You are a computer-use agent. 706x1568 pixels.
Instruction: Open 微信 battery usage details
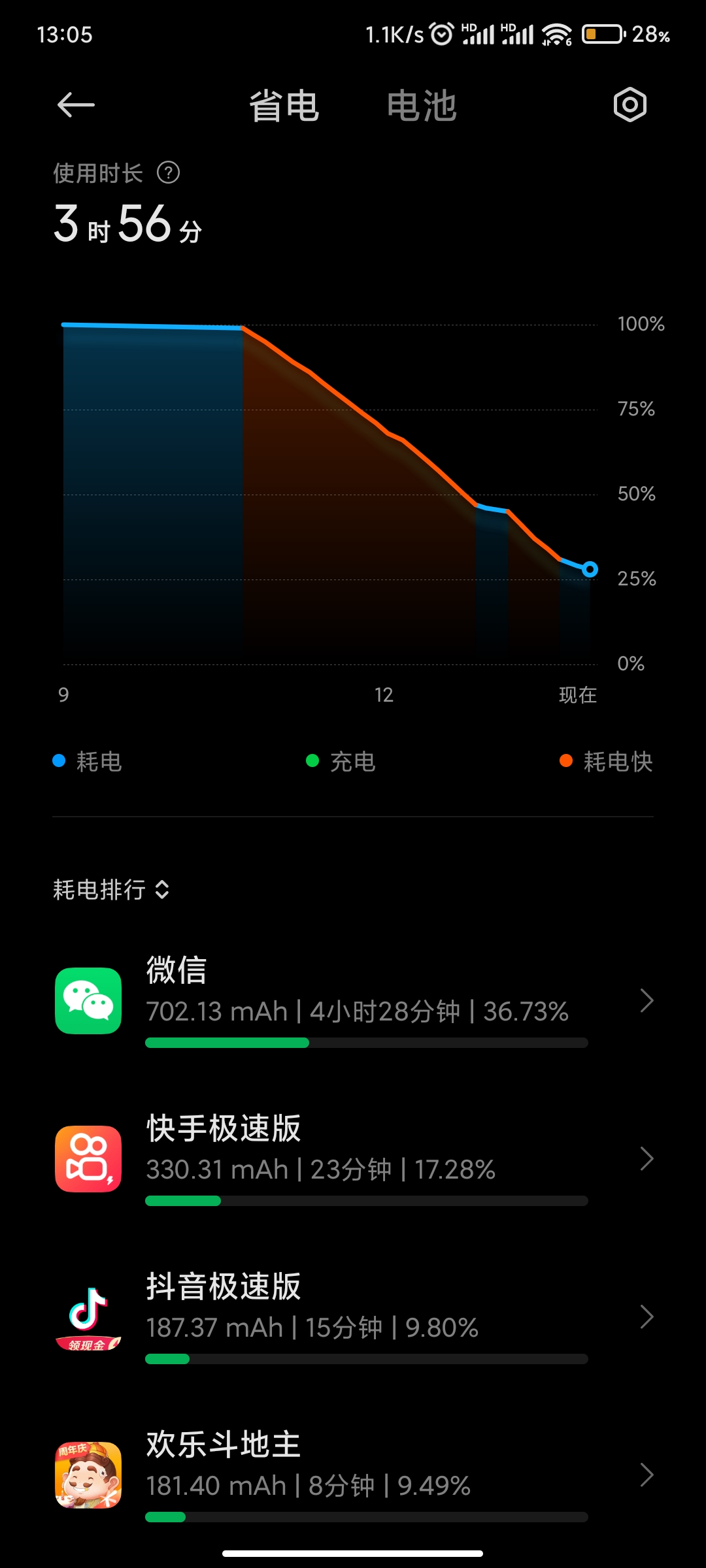pos(353,1001)
